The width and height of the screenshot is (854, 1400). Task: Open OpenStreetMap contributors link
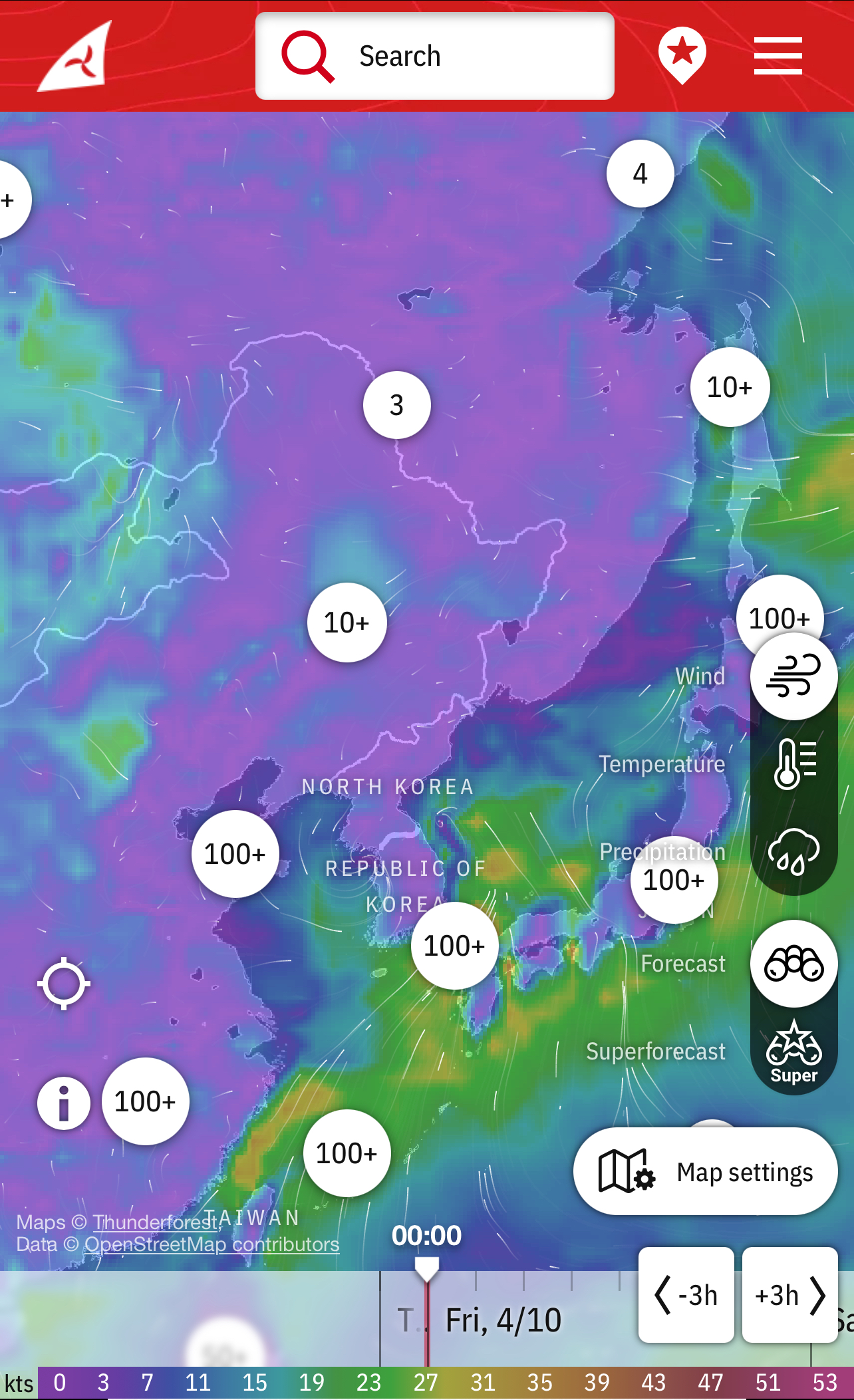(x=212, y=1244)
